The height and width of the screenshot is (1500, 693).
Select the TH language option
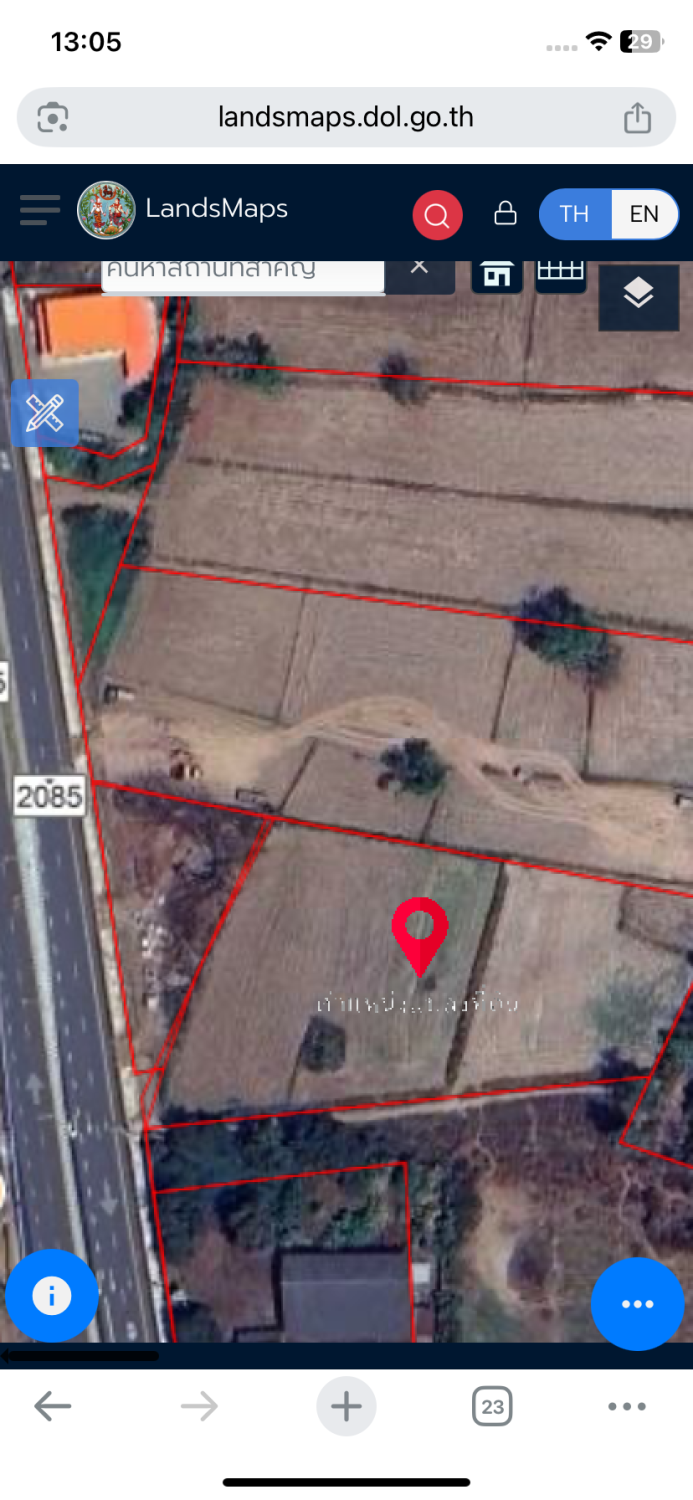pos(574,214)
